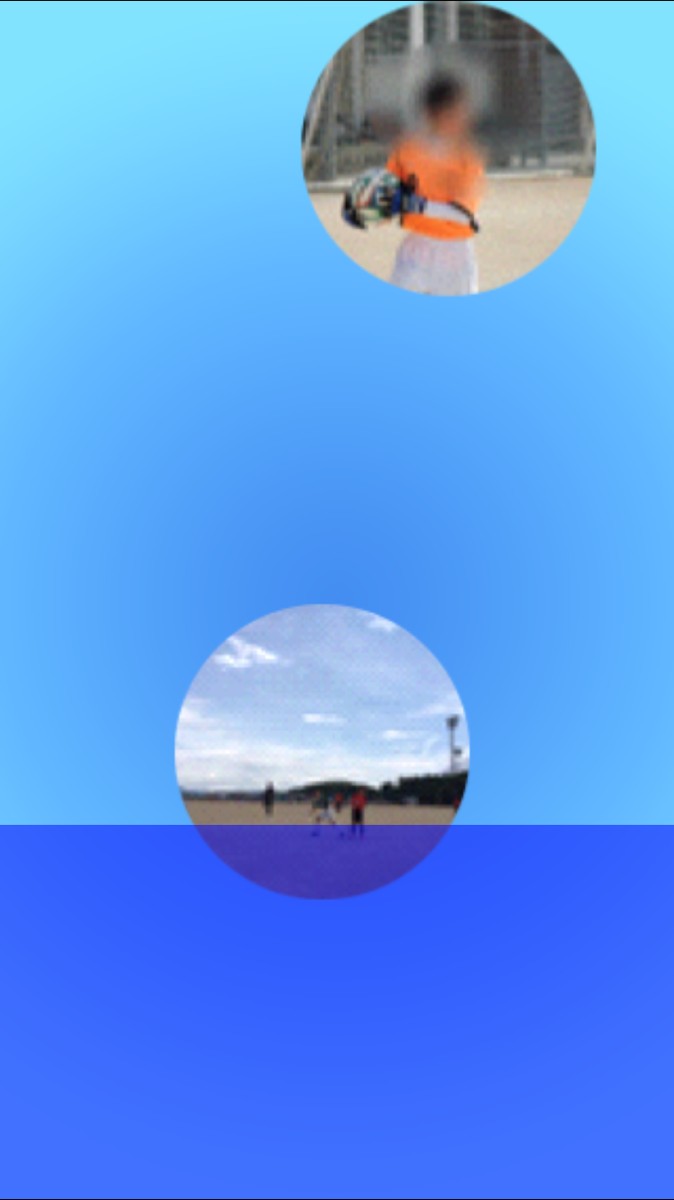The image size is (674, 1200).
Task: Open the circular photo of sky and playing field
Action: tap(322, 751)
